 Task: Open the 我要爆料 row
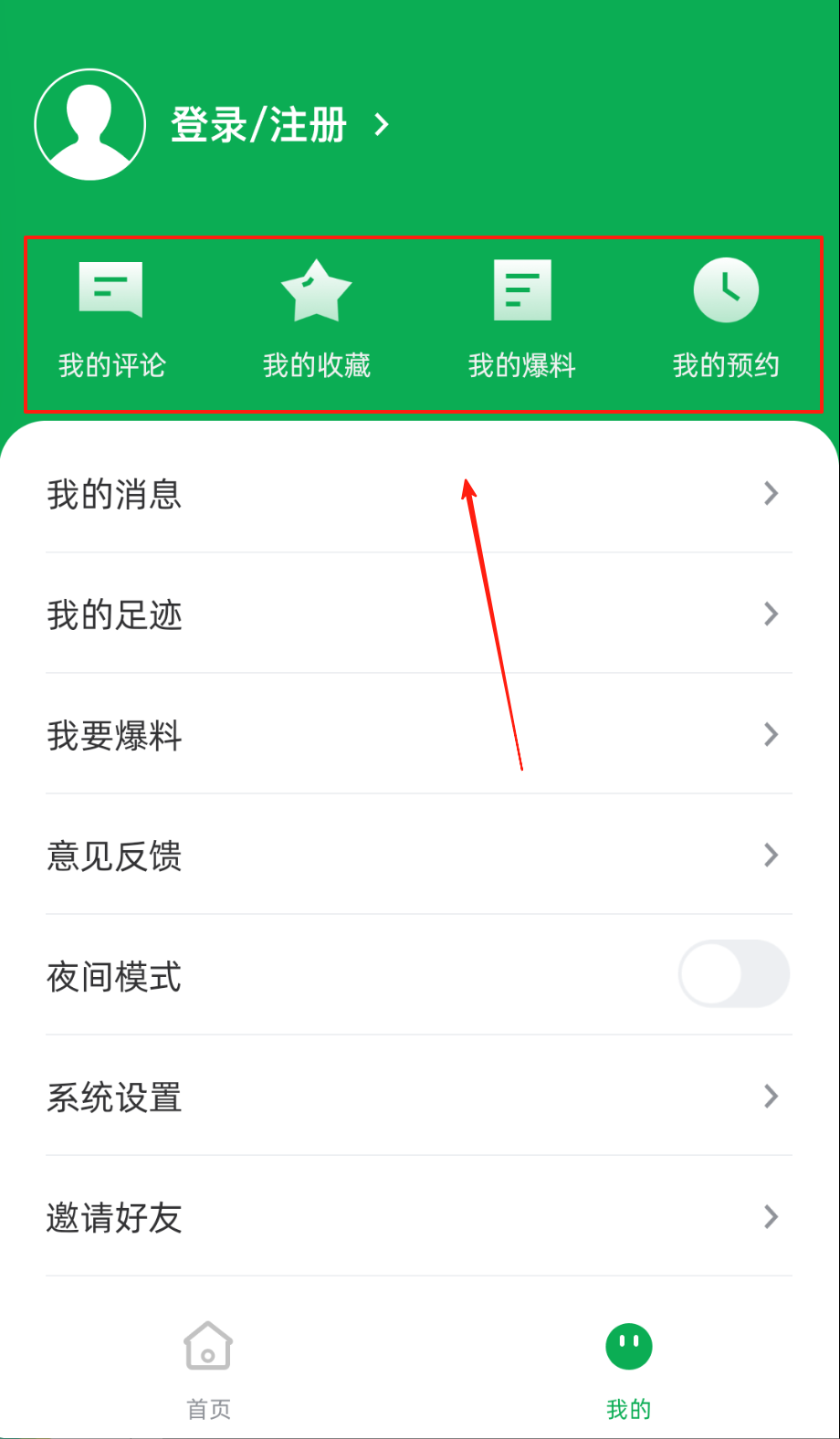pos(418,735)
